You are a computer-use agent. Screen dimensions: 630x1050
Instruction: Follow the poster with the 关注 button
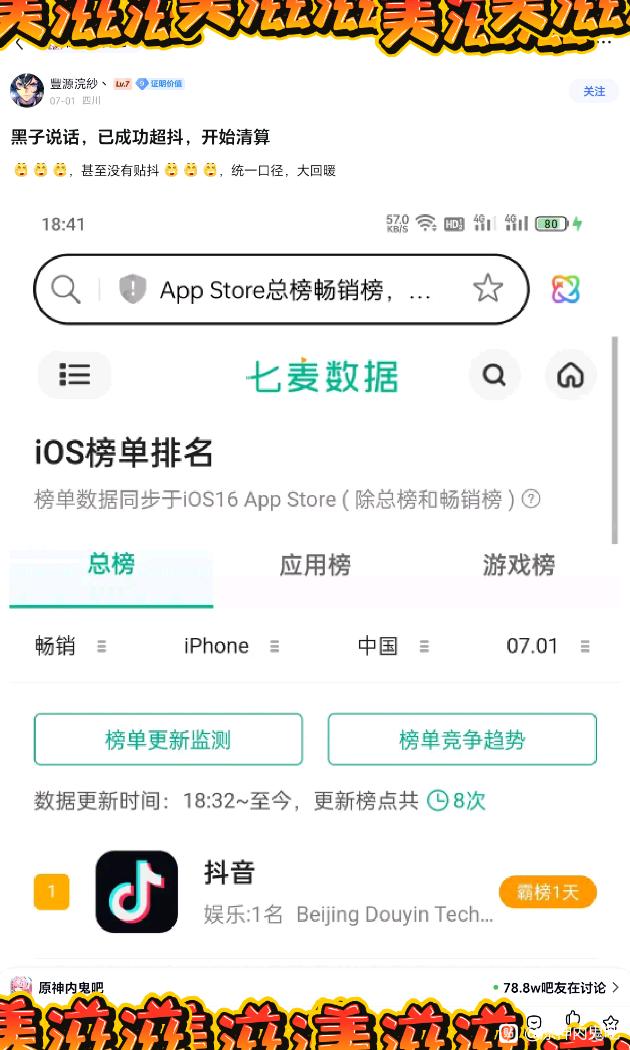[x=593, y=91]
